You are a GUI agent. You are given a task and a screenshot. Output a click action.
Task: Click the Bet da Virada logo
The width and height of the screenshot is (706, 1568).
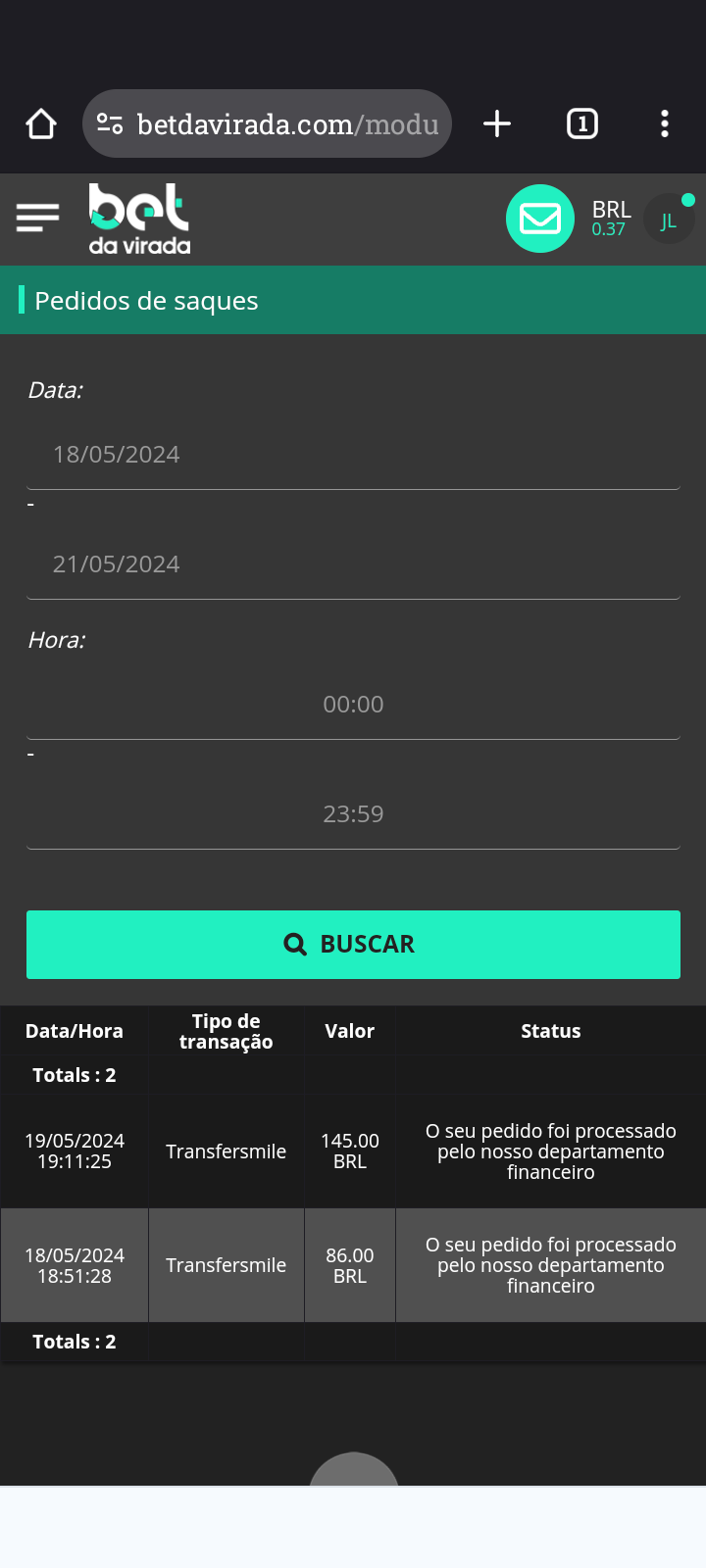(137, 218)
